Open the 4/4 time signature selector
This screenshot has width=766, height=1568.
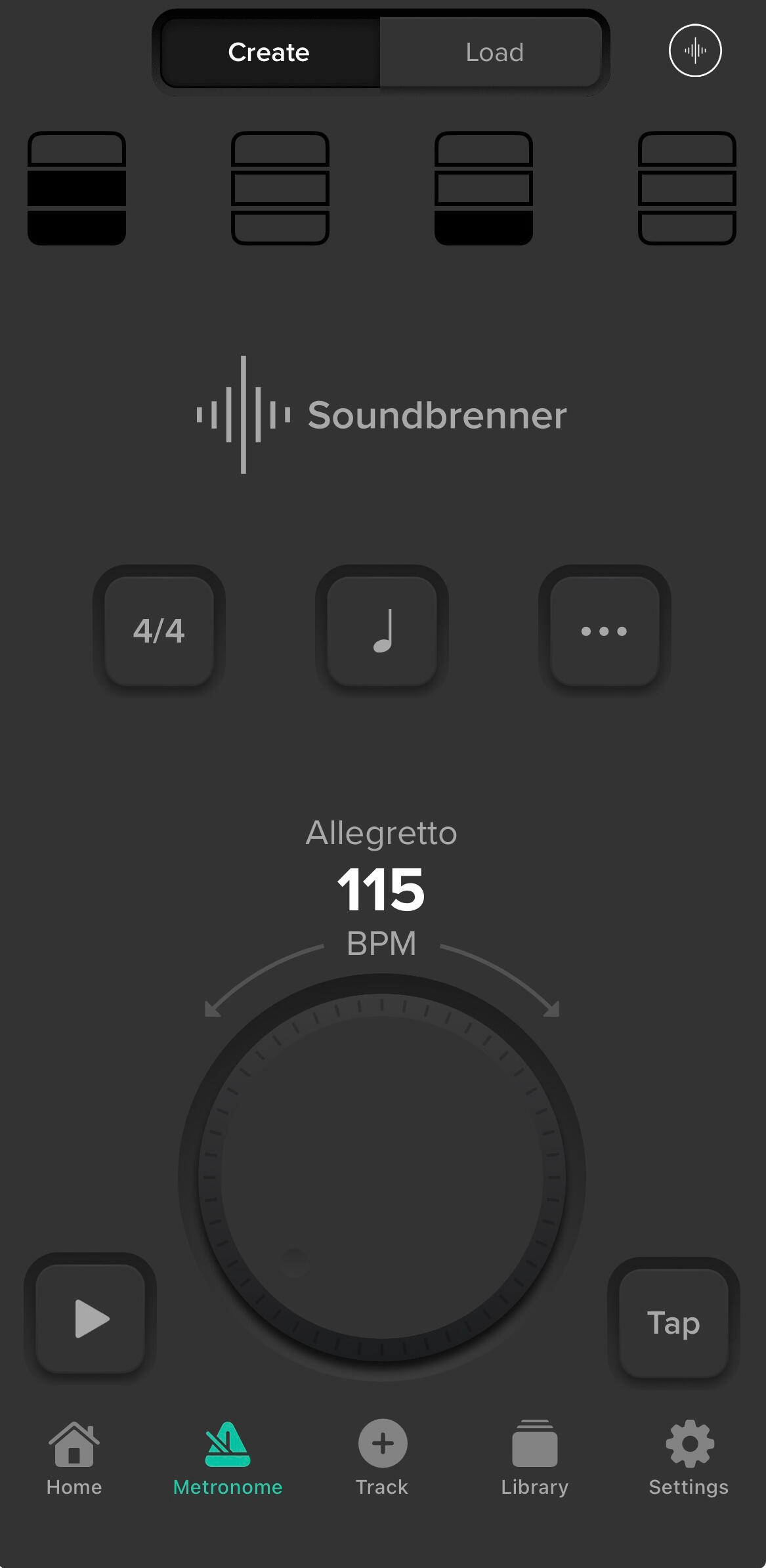pyautogui.click(x=160, y=631)
